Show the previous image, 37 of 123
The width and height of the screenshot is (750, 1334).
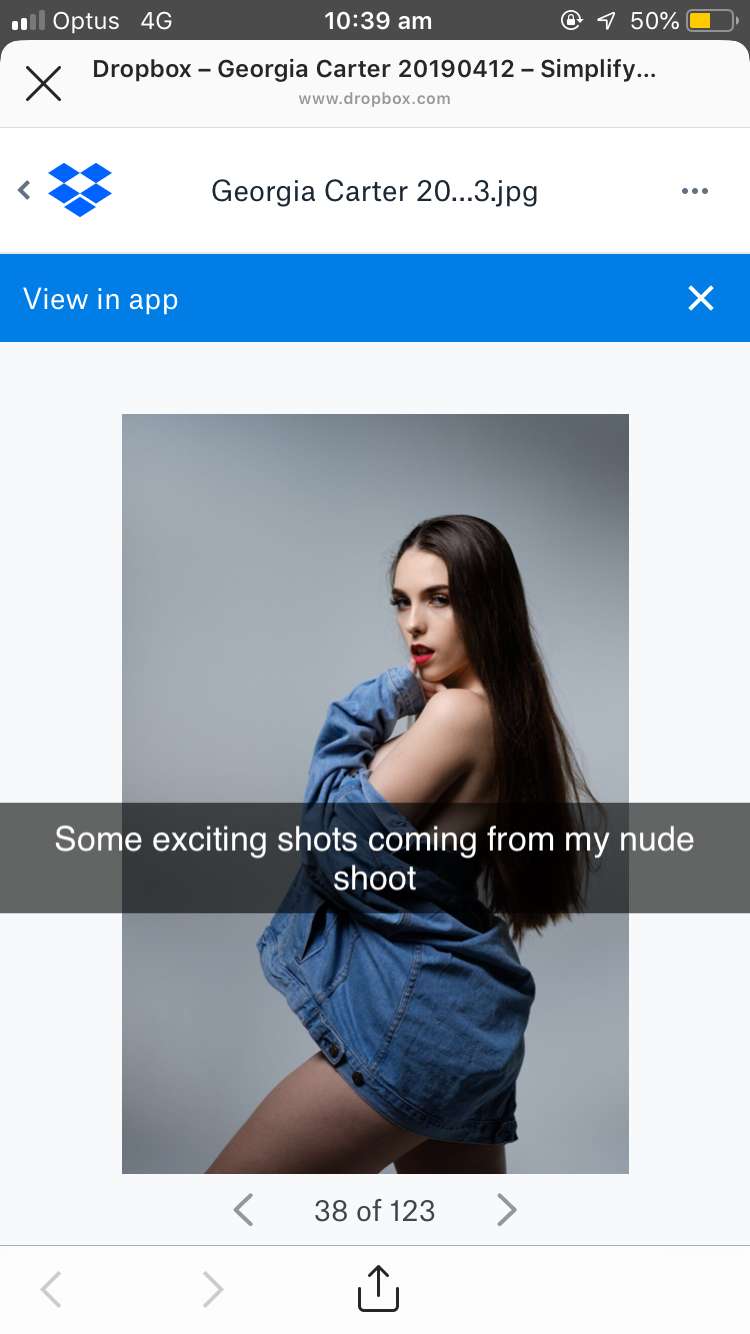point(243,1210)
